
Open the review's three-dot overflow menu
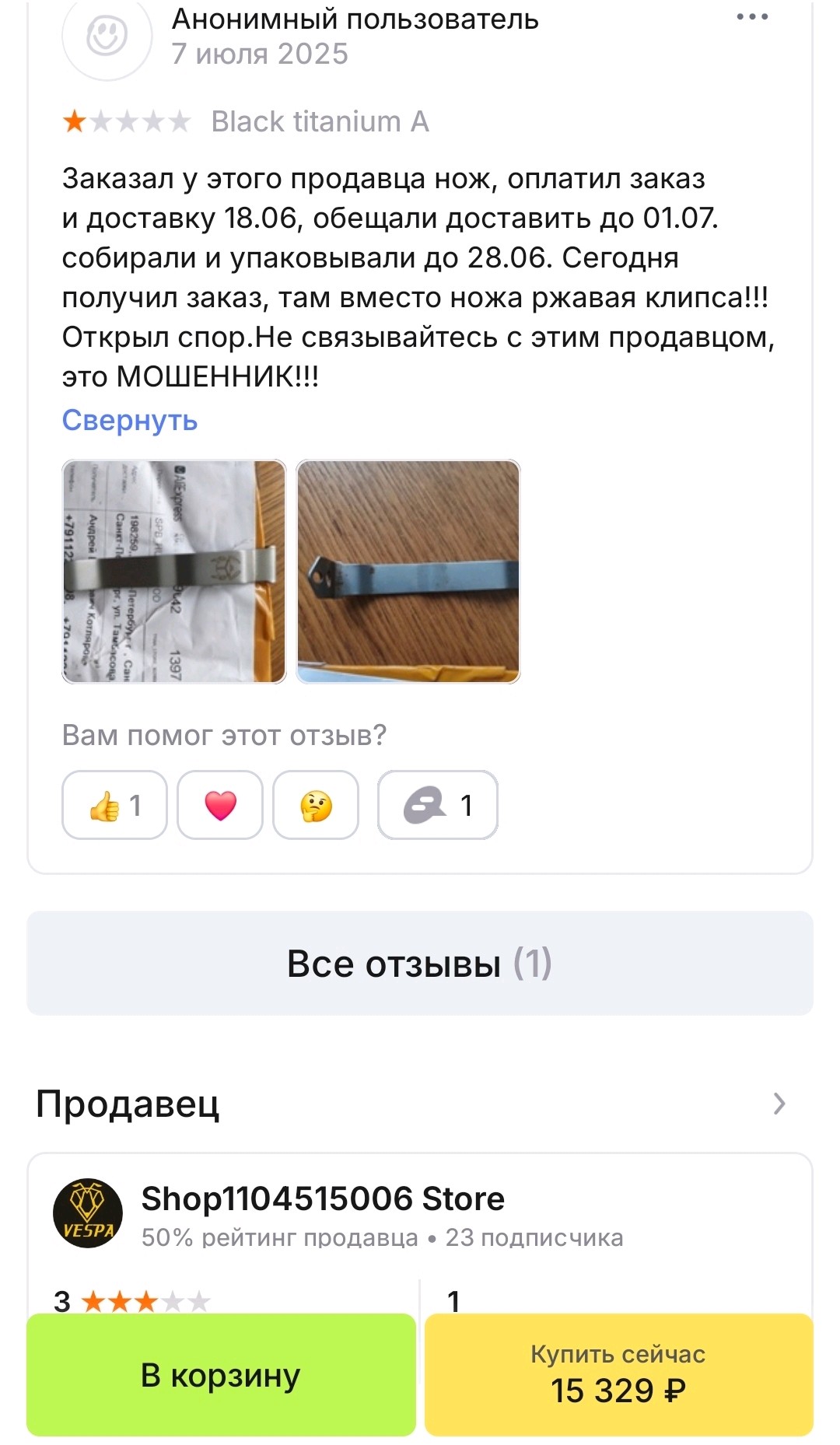pyautogui.click(x=751, y=17)
